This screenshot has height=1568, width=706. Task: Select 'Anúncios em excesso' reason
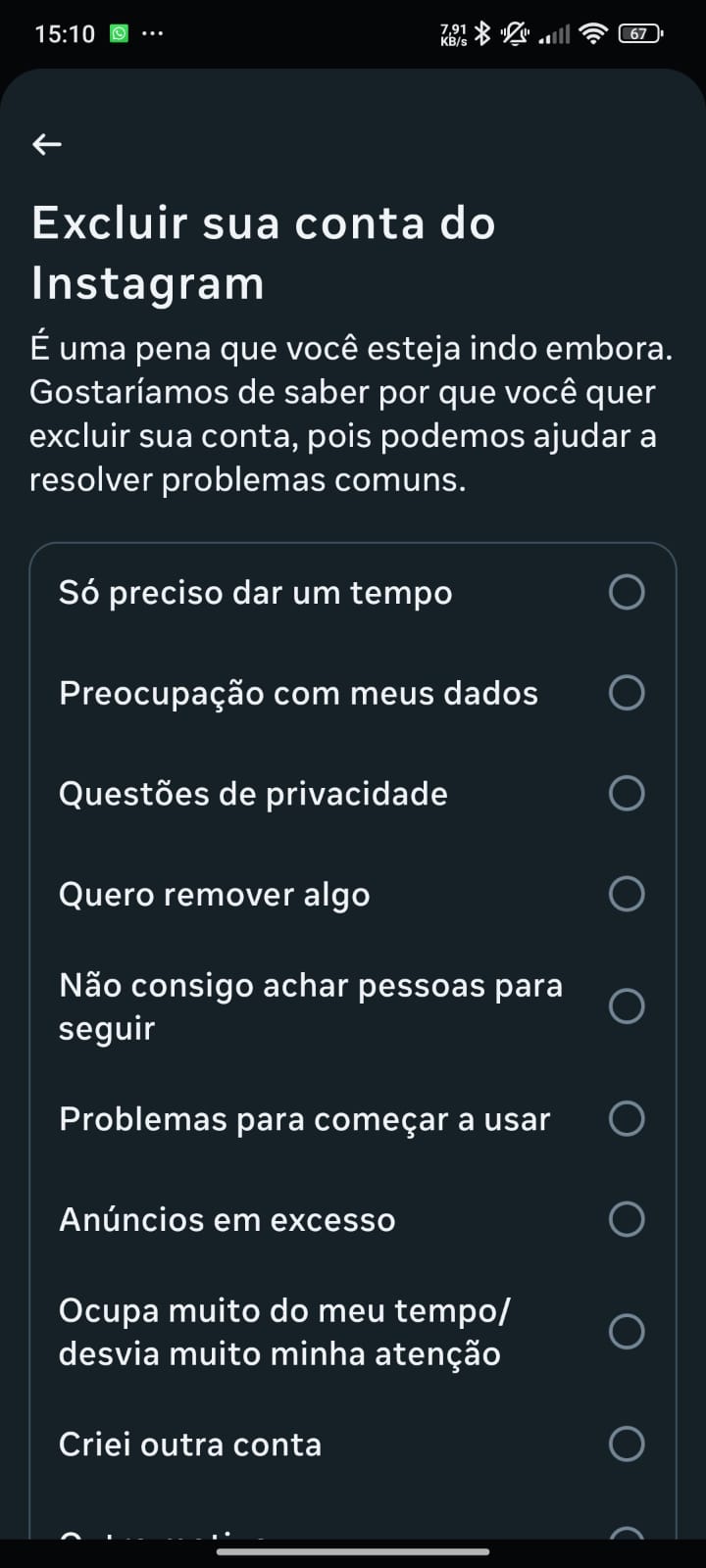pyautogui.click(x=627, y=1219)
